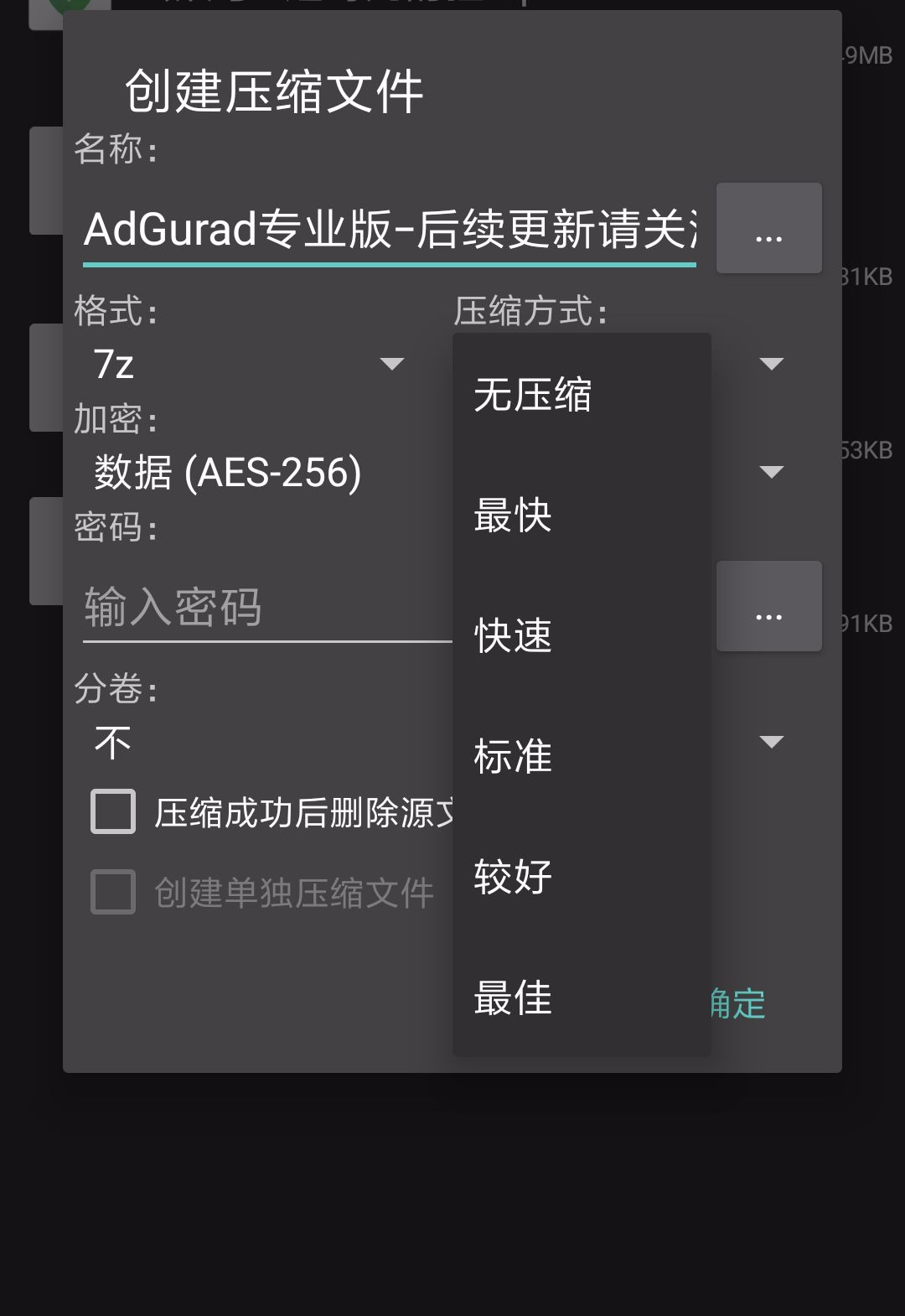This screenshot has width=905, height=1316.
Task: Check 压缩成功后删除源文件 checkbox
Action: [113, 811]
